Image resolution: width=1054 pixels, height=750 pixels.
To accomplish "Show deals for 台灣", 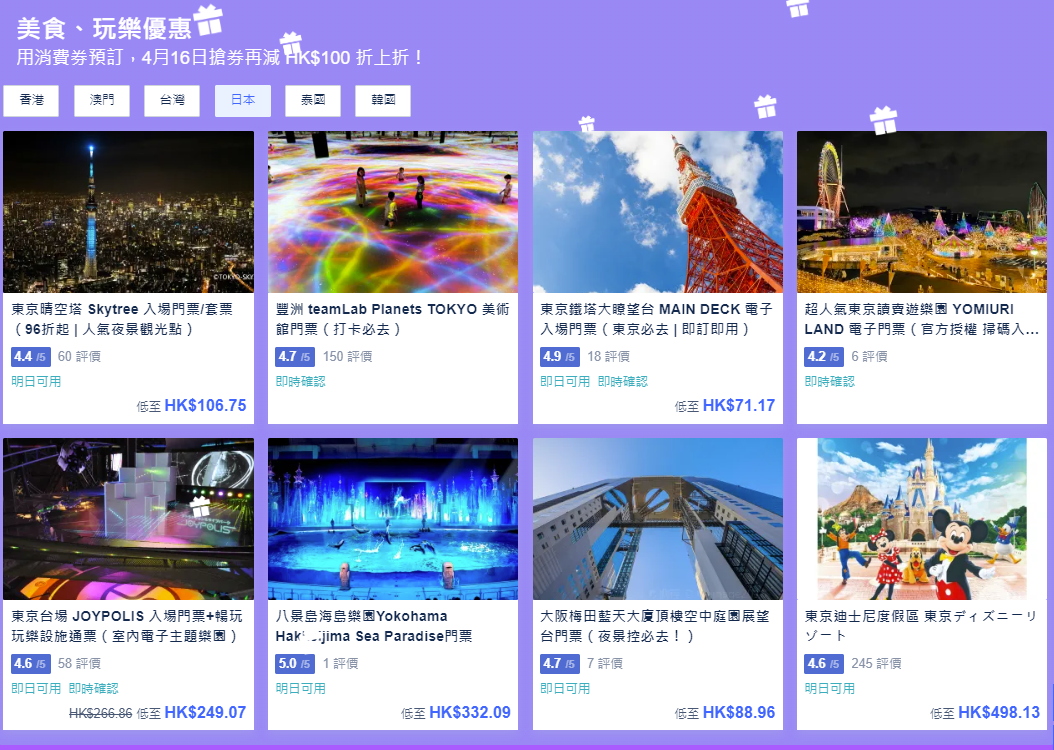I will tap(172, 101).
